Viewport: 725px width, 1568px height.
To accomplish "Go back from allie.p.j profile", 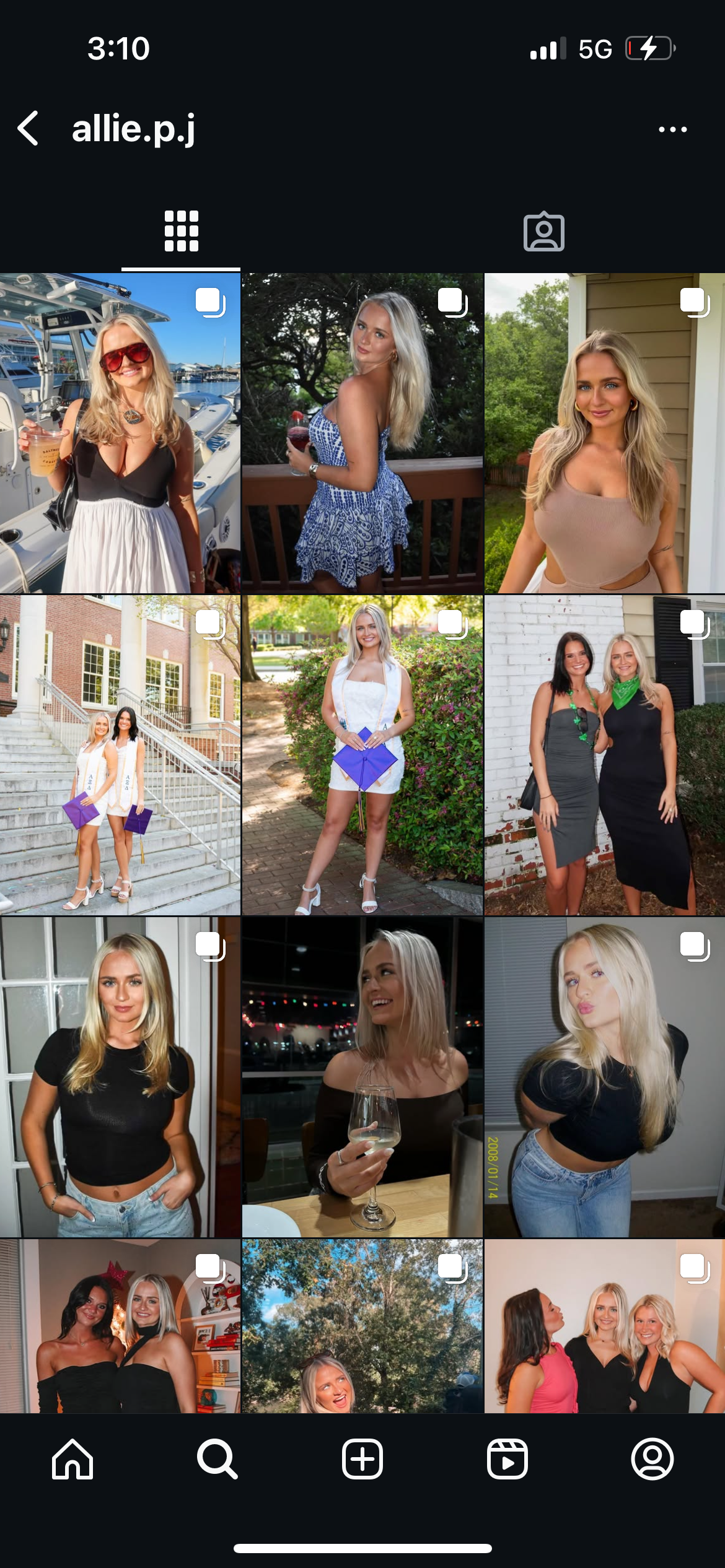I will (x=29, y=129).
